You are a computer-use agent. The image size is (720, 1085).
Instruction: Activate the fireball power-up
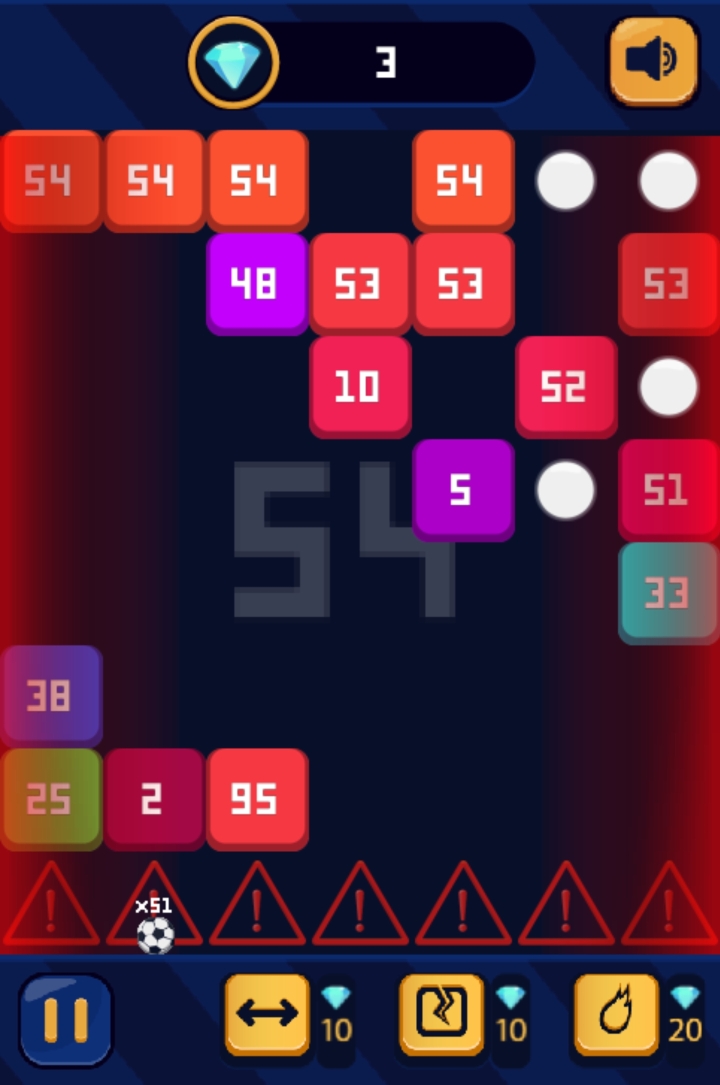coord(616,1014)
